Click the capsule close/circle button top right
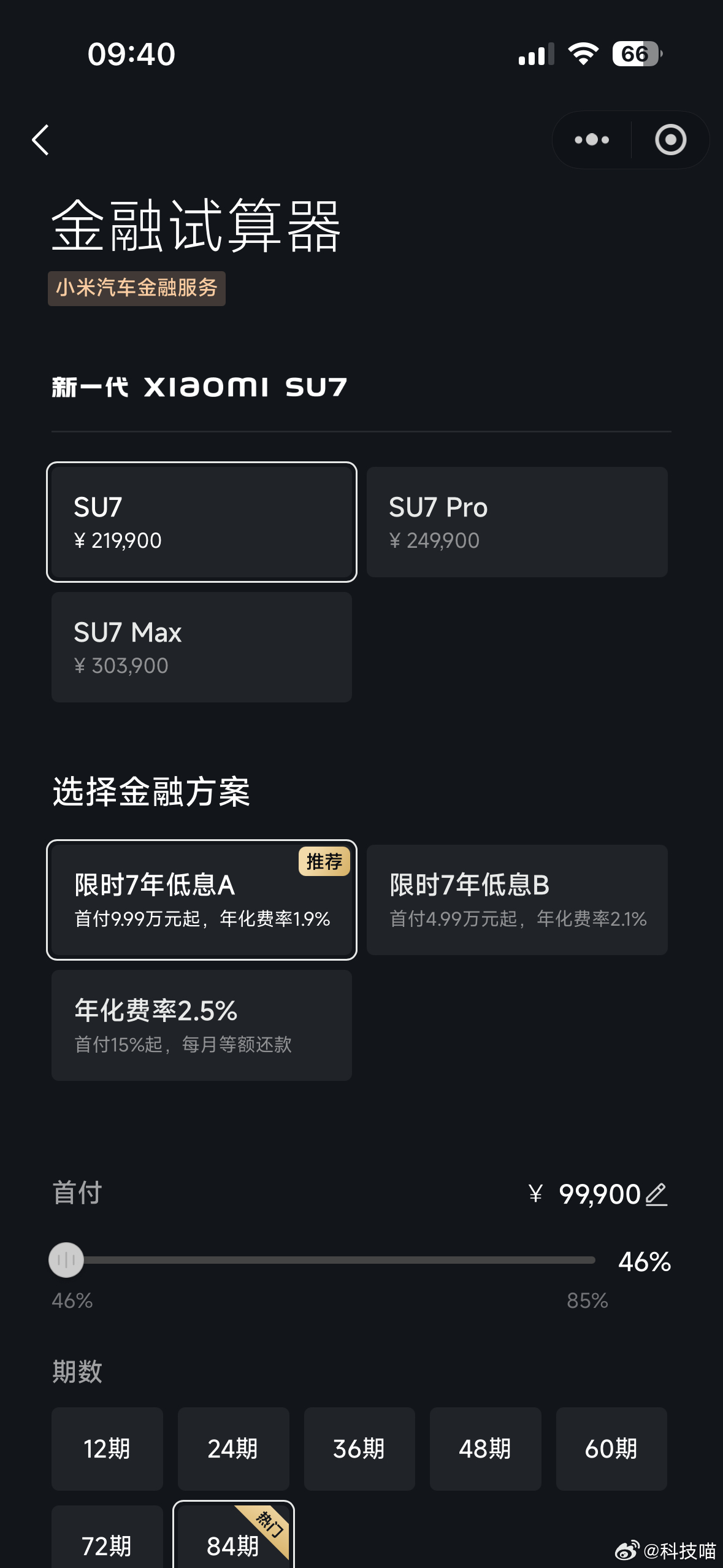Viewport: 723px width, 1568px height. click(x=670, y=140)
